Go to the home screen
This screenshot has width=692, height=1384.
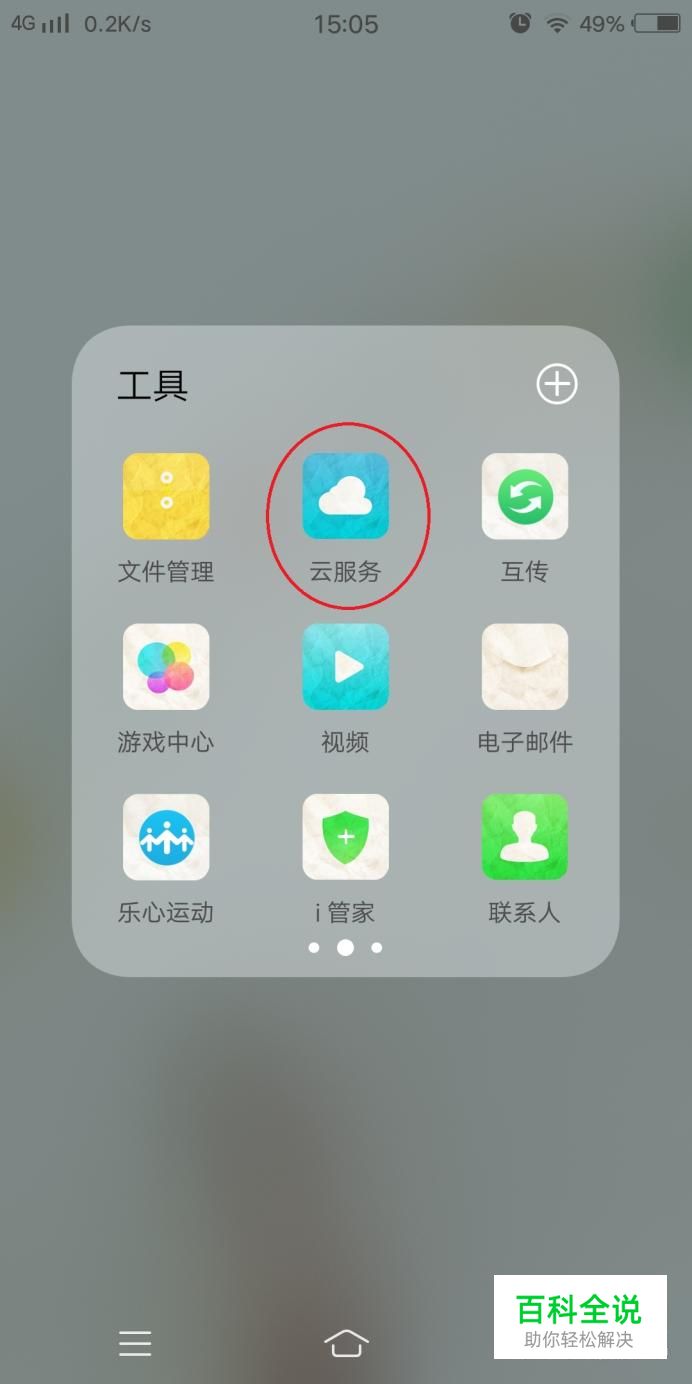(x=346, y=1343)
